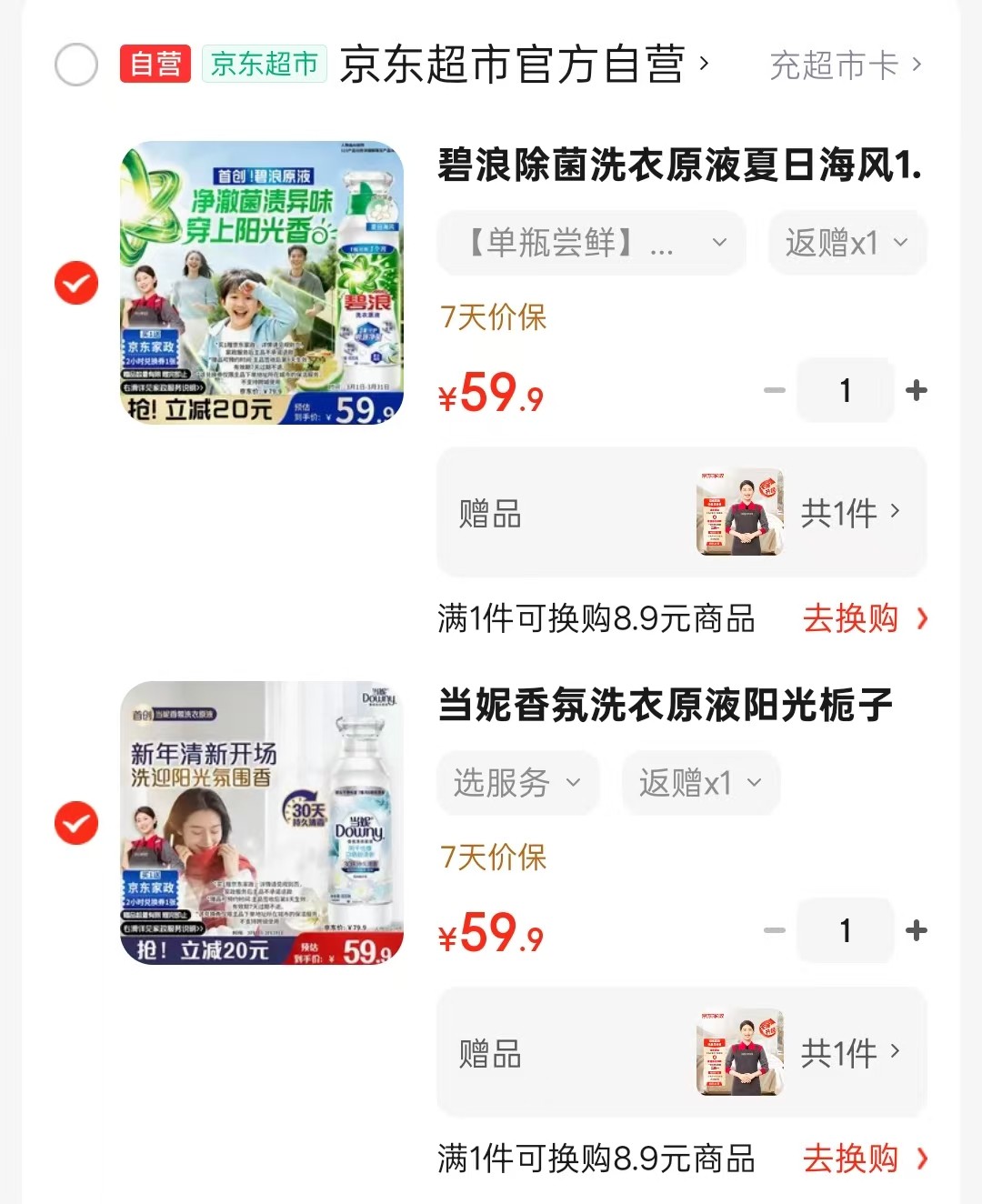This screenshot has height=1204, width=982.
Task: Open 碧浪 laundry liquid product image
Action: coord(262,283)
